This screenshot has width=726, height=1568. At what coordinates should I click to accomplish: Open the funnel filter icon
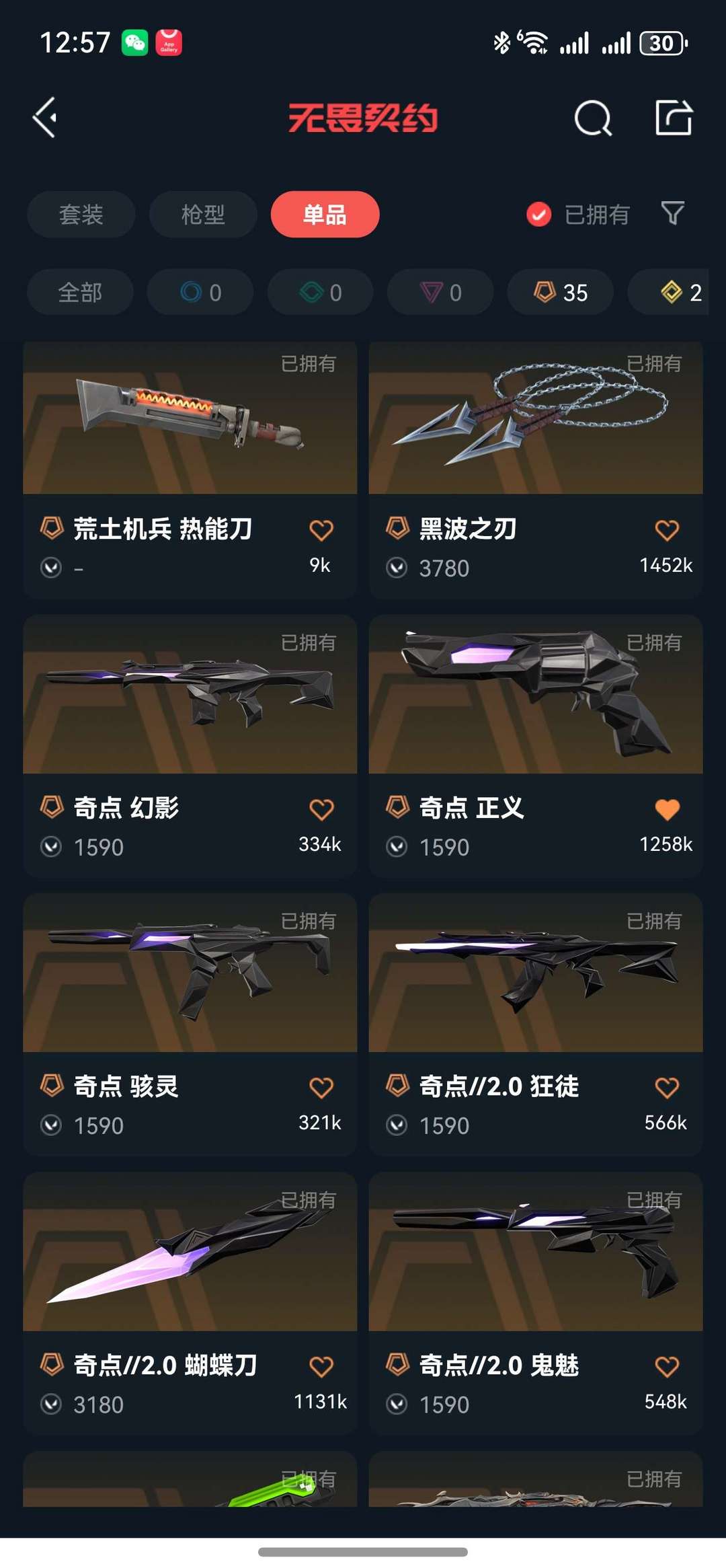(673, 213)
